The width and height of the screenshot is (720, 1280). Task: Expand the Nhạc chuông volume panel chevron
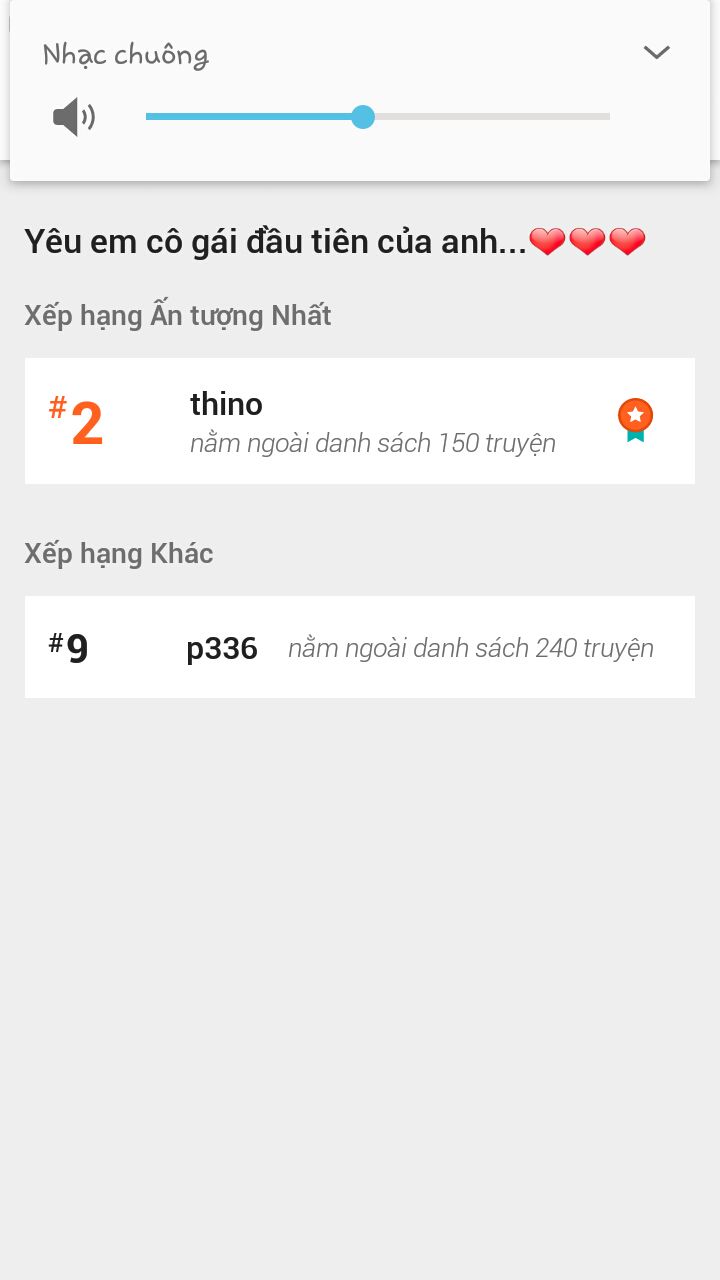[x=656, y=52]
